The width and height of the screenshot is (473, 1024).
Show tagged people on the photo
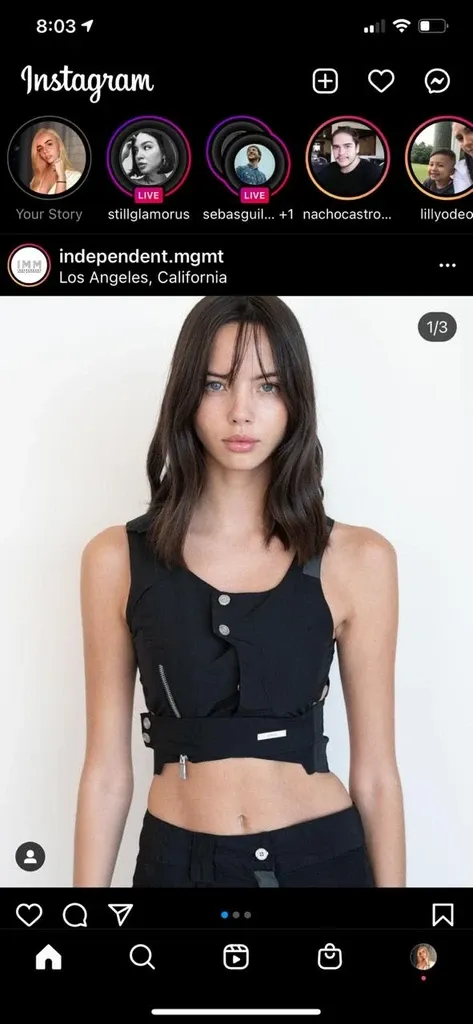30,857
